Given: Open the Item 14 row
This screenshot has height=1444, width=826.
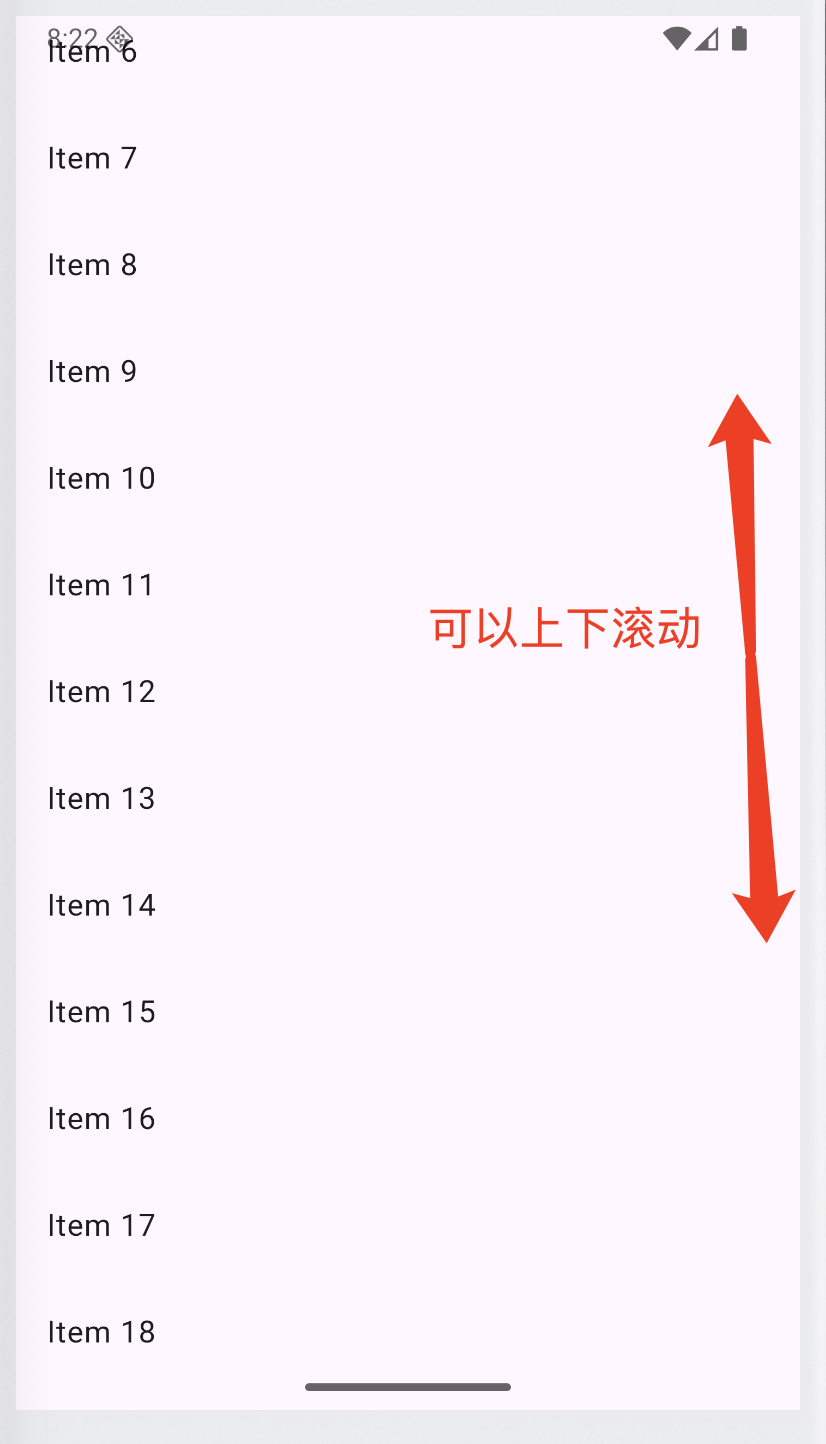Looking at the screenshot, I should 408,906.
